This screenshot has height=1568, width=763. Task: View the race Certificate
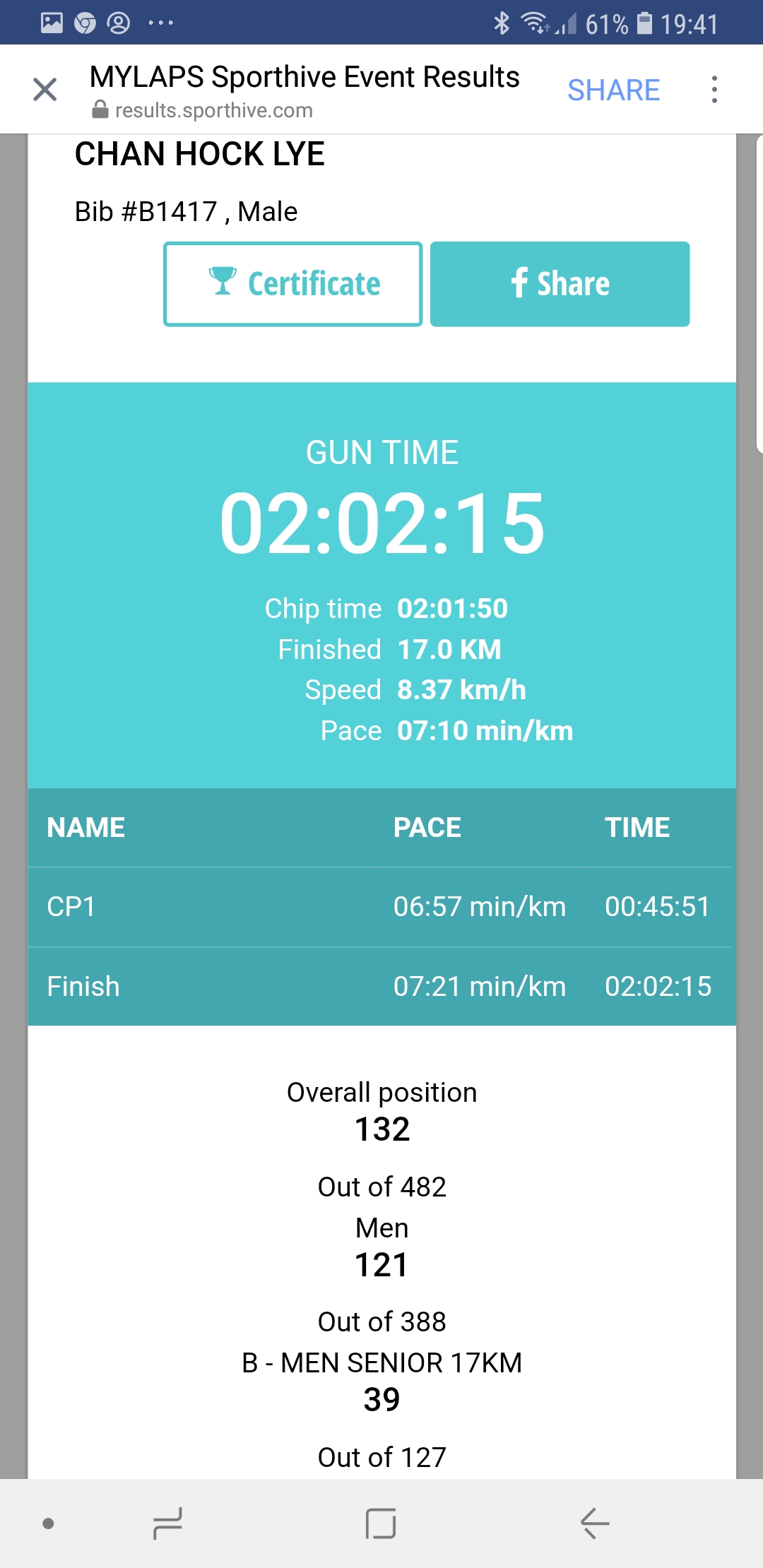click(293, 284)
